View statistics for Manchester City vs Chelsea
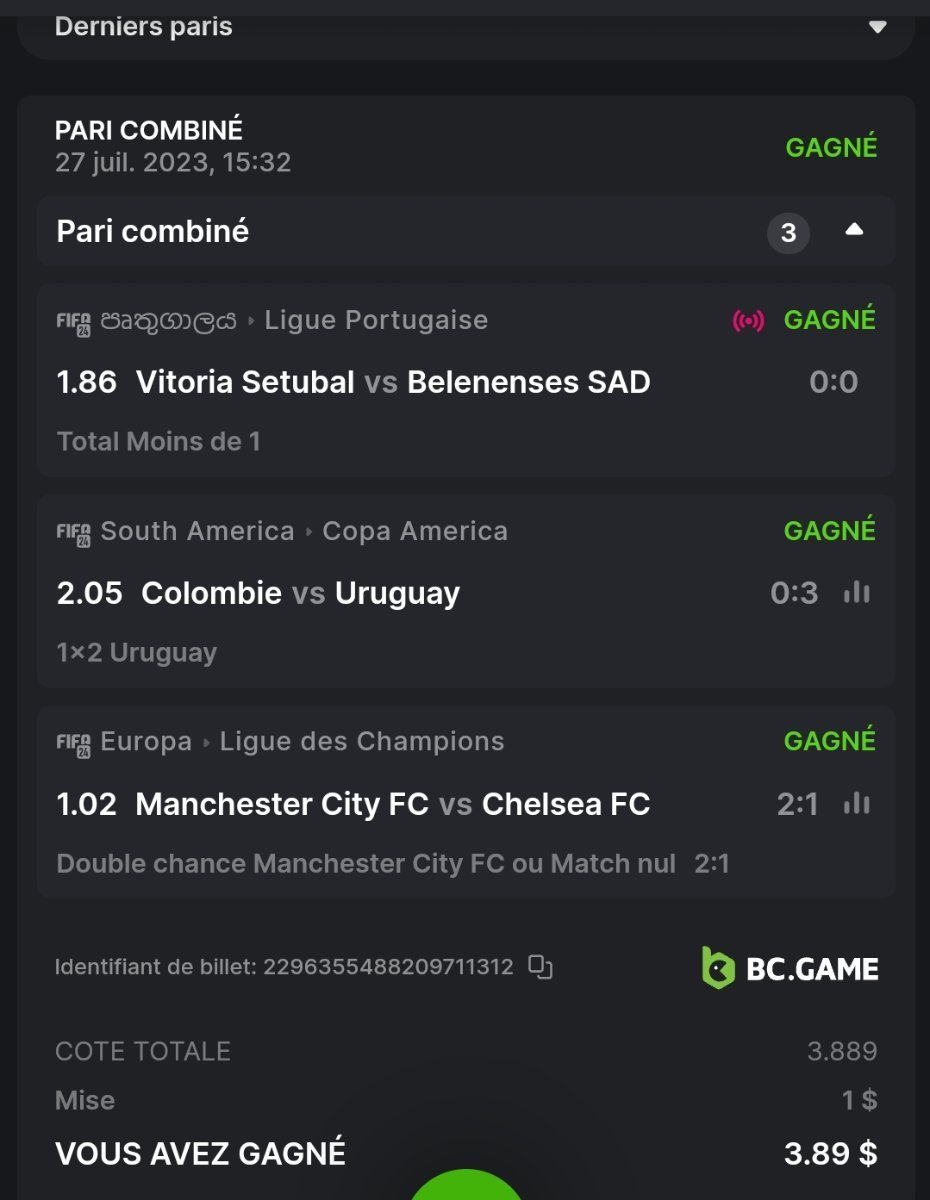 (x=857, y=804)
